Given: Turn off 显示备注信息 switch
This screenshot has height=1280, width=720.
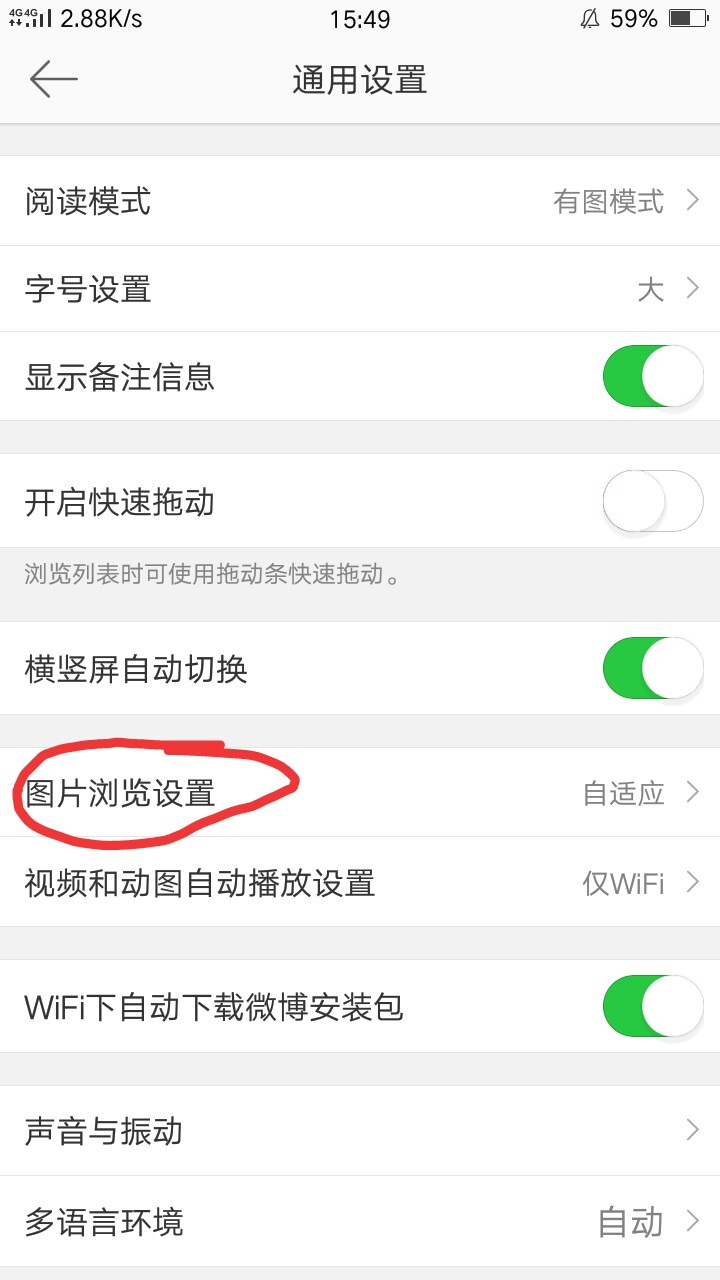Looking at the screenshot, I should [x=652, y=377].
